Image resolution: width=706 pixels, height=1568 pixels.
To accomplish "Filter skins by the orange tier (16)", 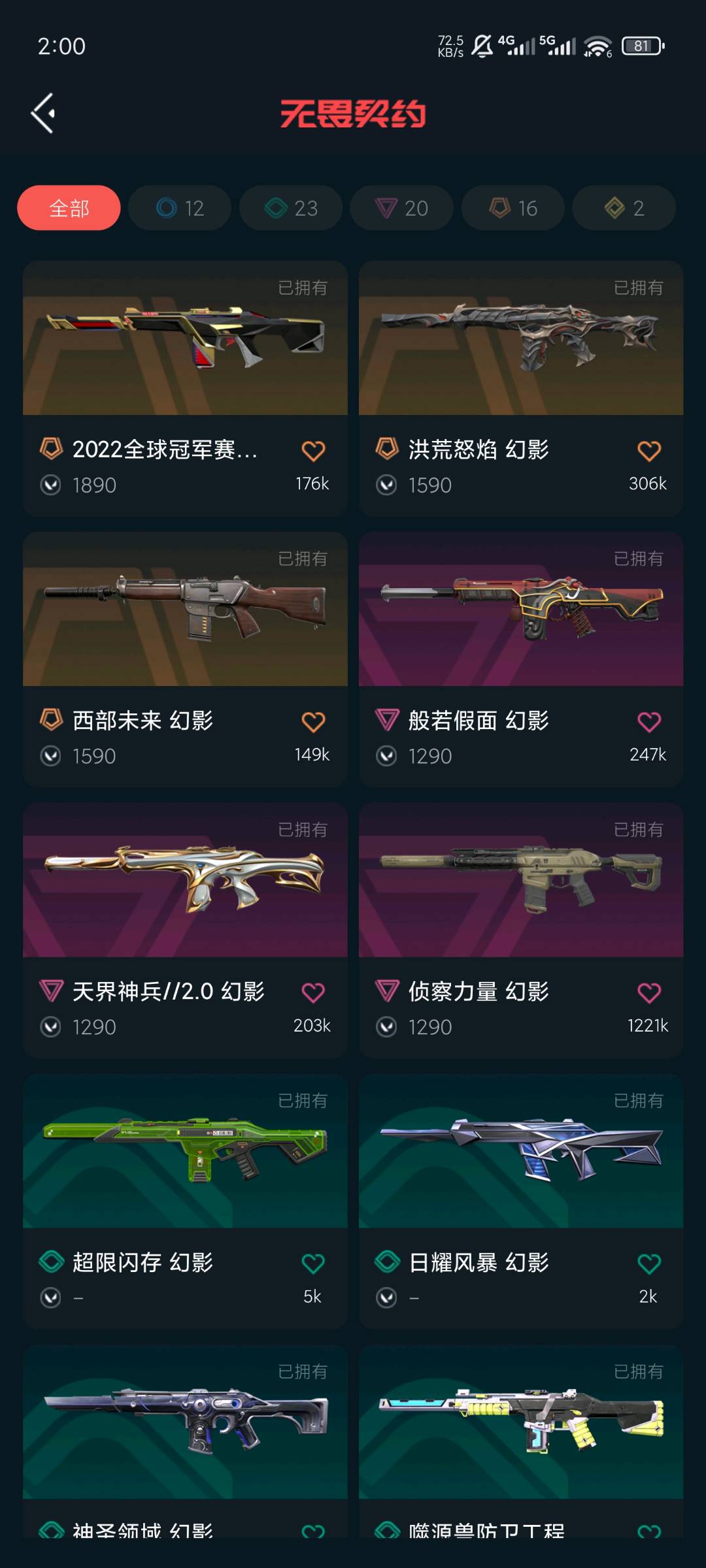I will pyautogui.click(x=513, y=208).
